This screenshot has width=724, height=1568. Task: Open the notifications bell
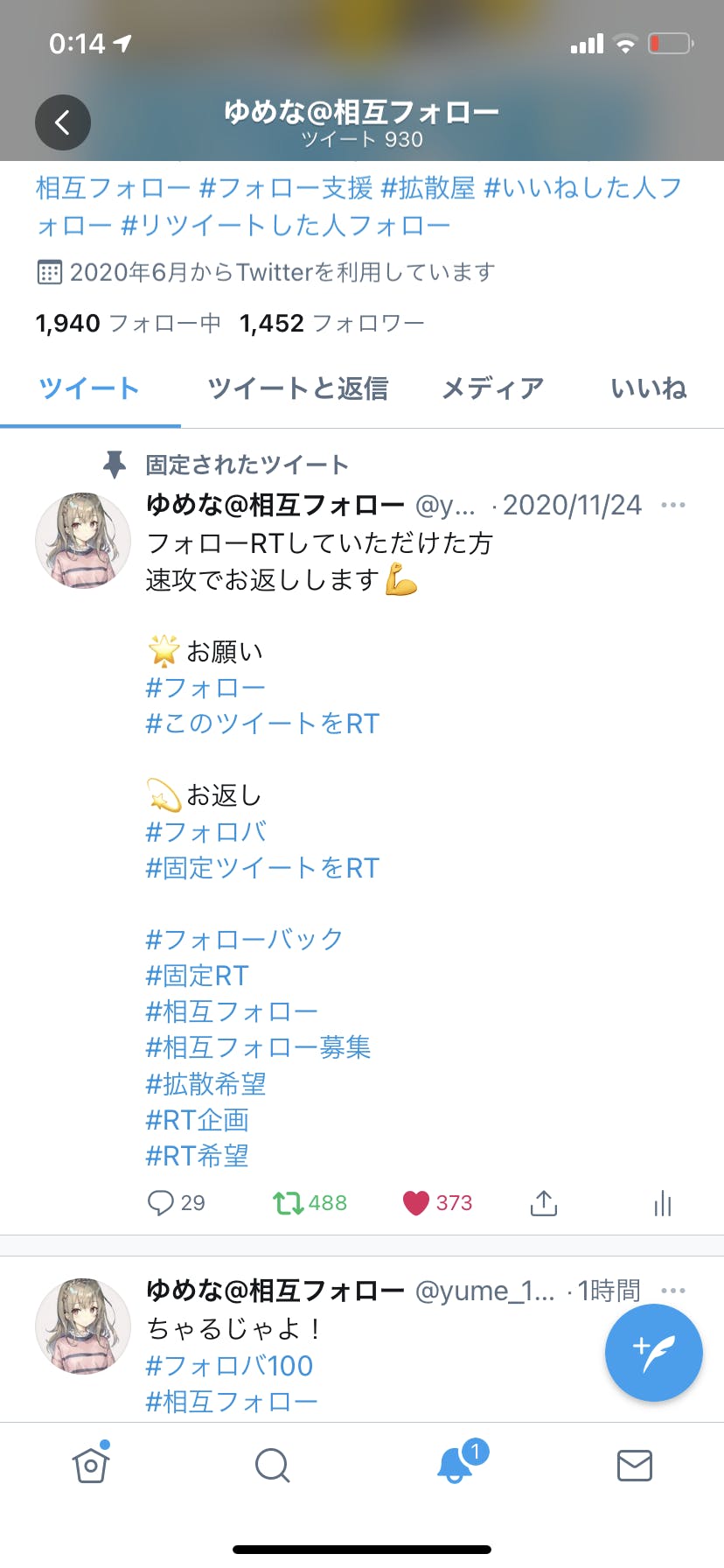[x=456, y=1465]
